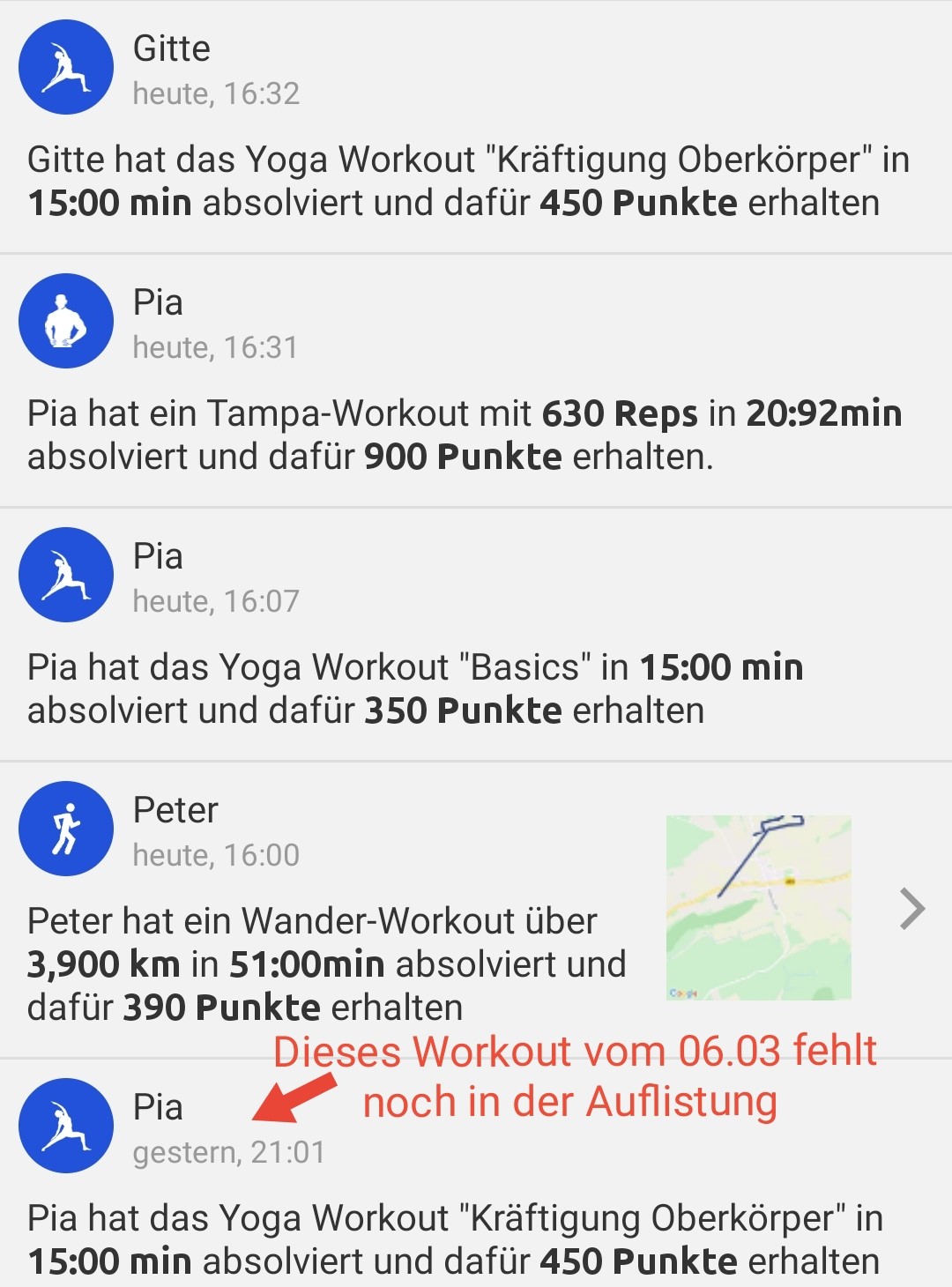Viewport: 952px width, 1287px height.
Task: Open Peter's profile name
Action: (176, 810)
